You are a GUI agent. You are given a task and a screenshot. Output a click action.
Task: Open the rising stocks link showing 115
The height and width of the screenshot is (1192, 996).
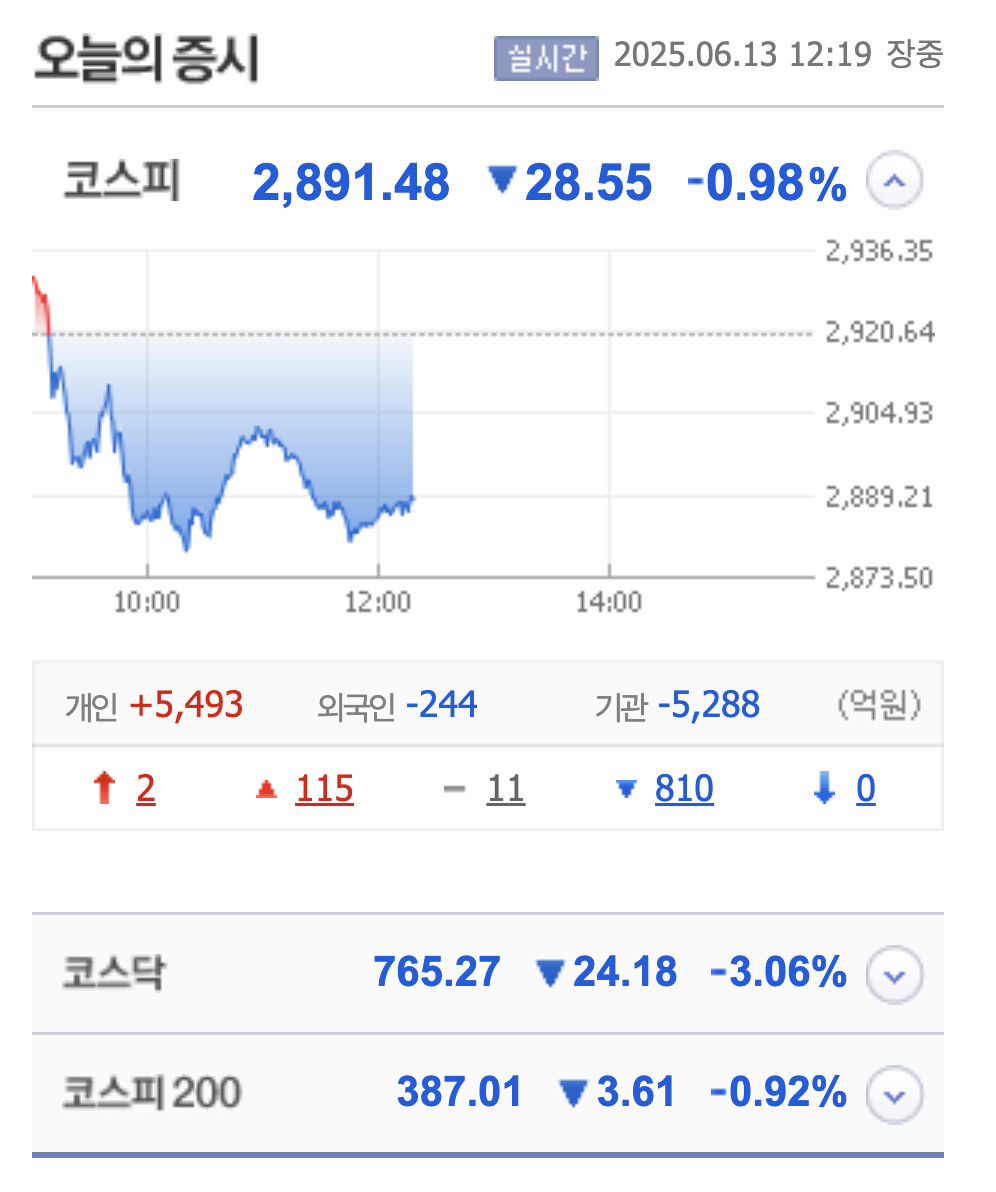(x=325, y=788)
